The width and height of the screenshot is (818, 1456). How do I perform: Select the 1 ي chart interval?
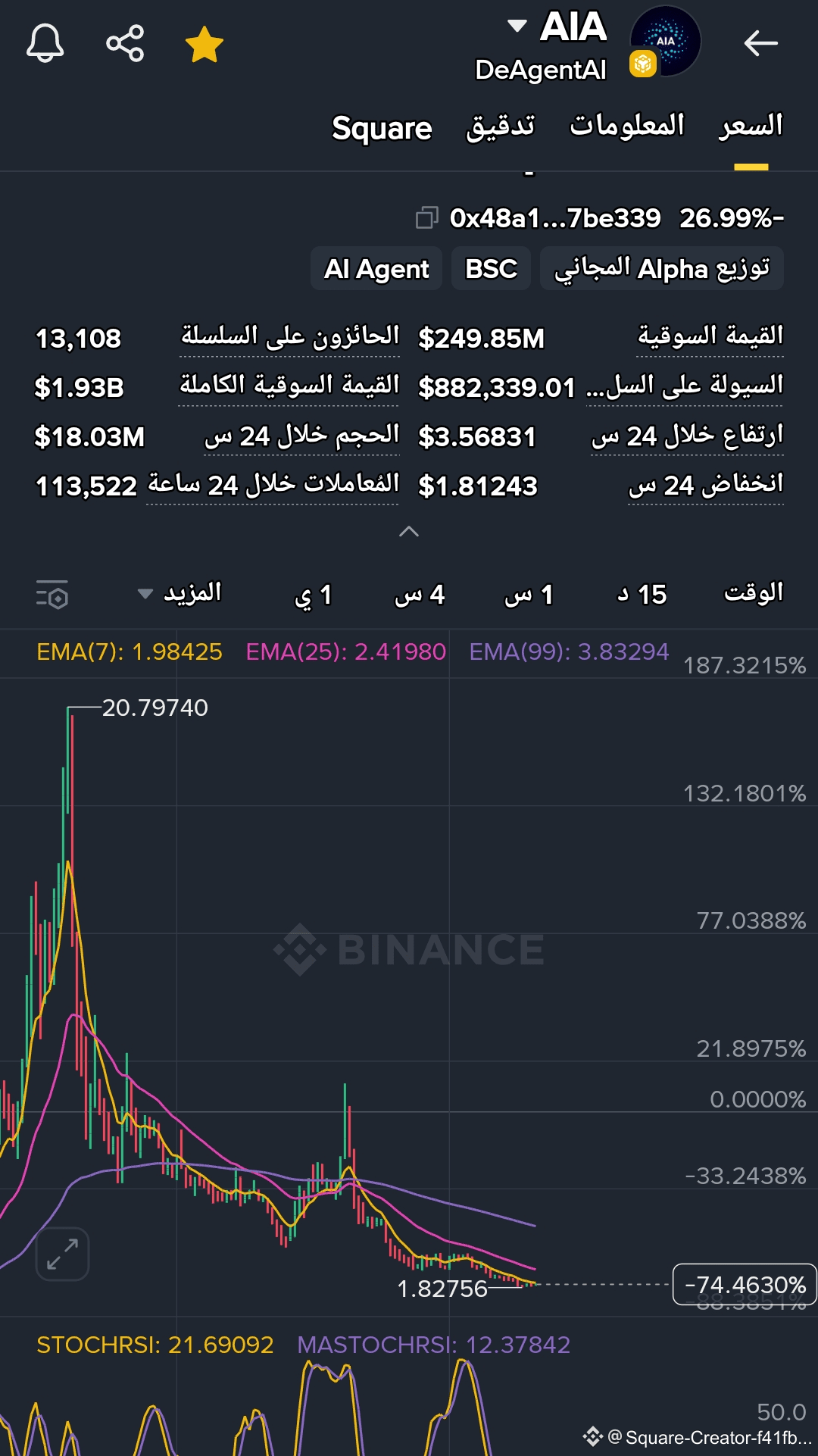click(x=314, y=595)
